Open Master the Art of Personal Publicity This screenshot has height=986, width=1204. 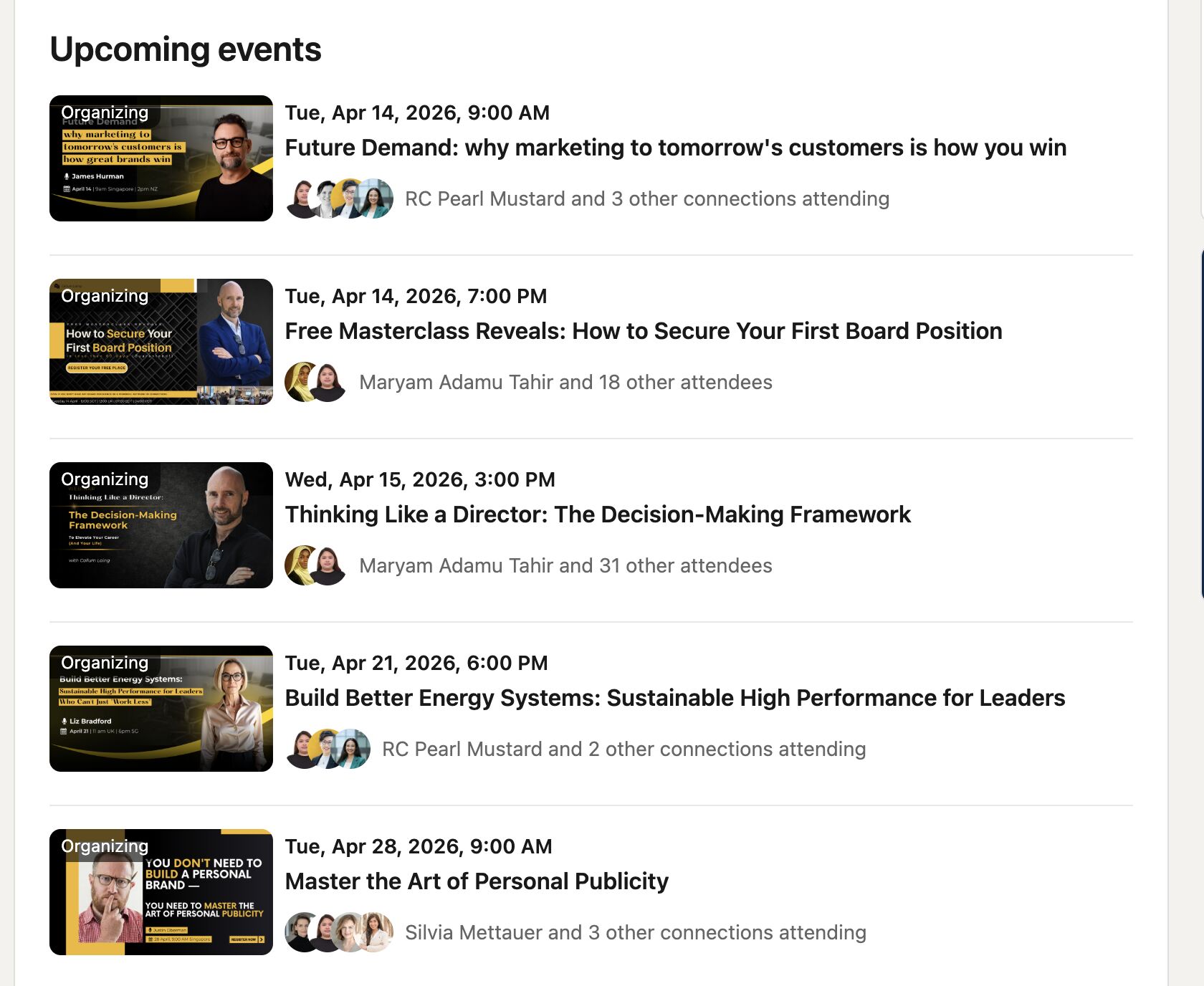pyautogui.click(x=477, y=881)
